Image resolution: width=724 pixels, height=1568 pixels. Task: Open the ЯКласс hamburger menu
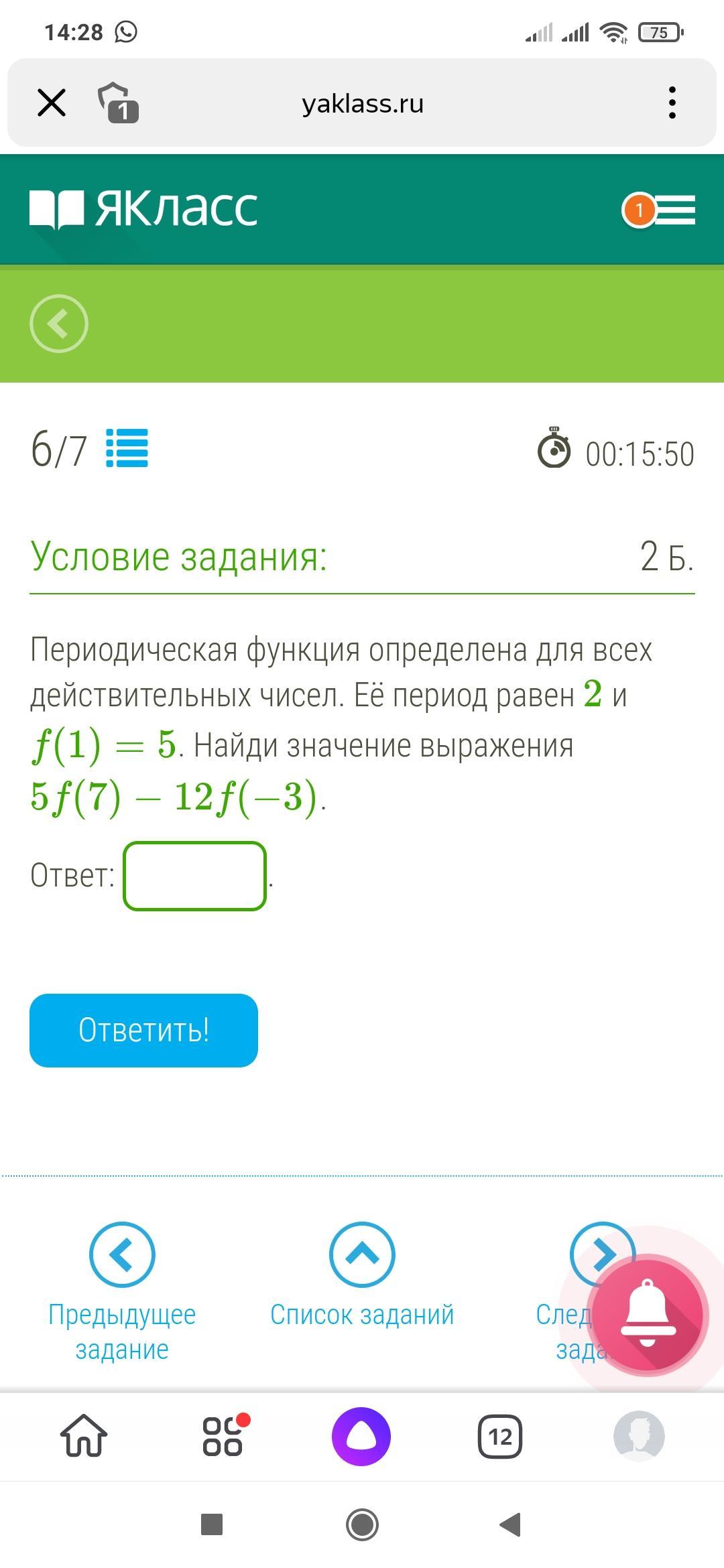tap(676, 210)
